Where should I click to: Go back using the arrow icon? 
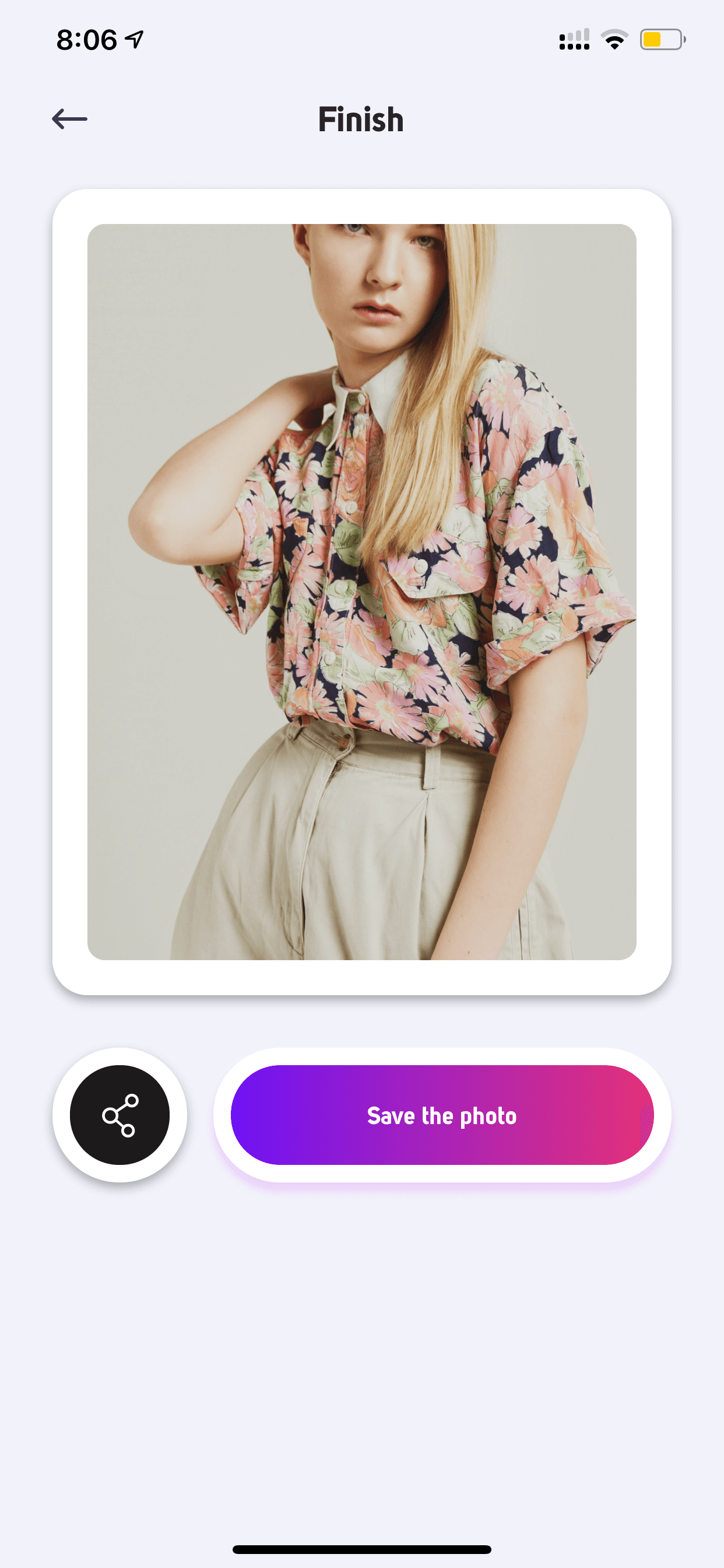pyautogui.click(x=69, y=118)
